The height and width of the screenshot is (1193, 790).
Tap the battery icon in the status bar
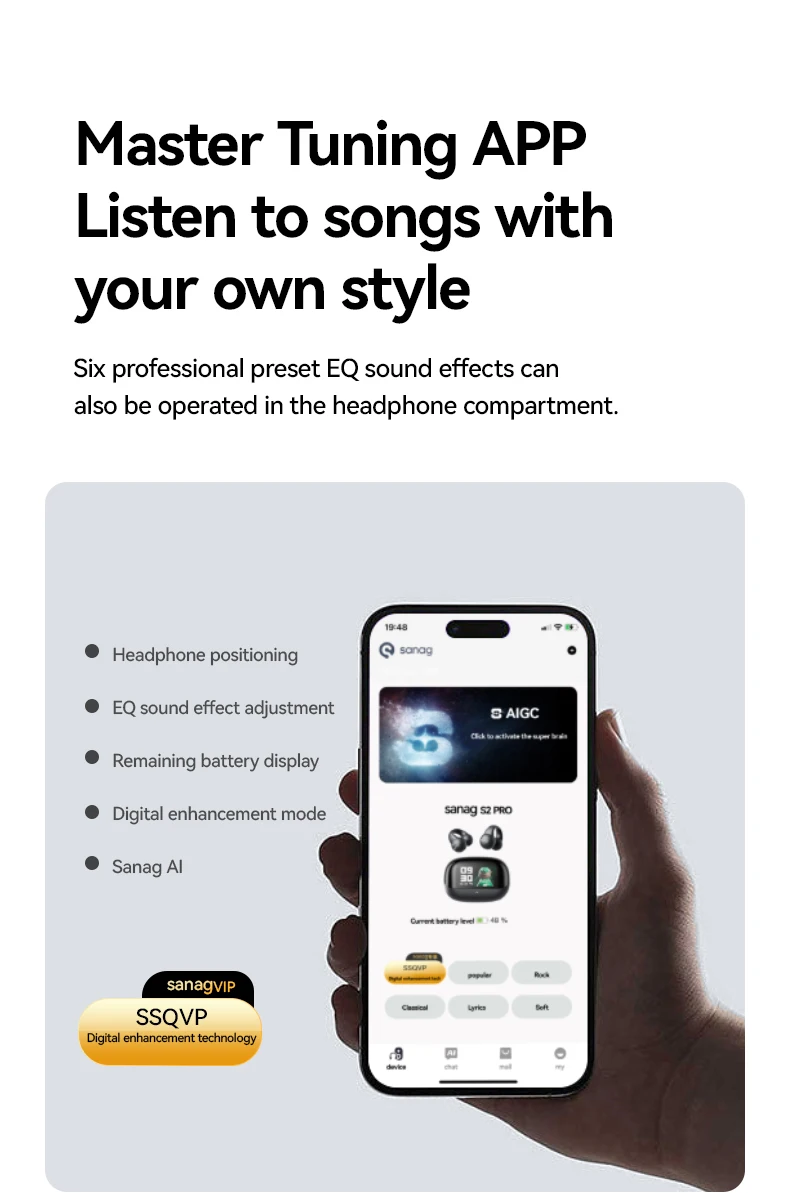[x=572, y=627]
